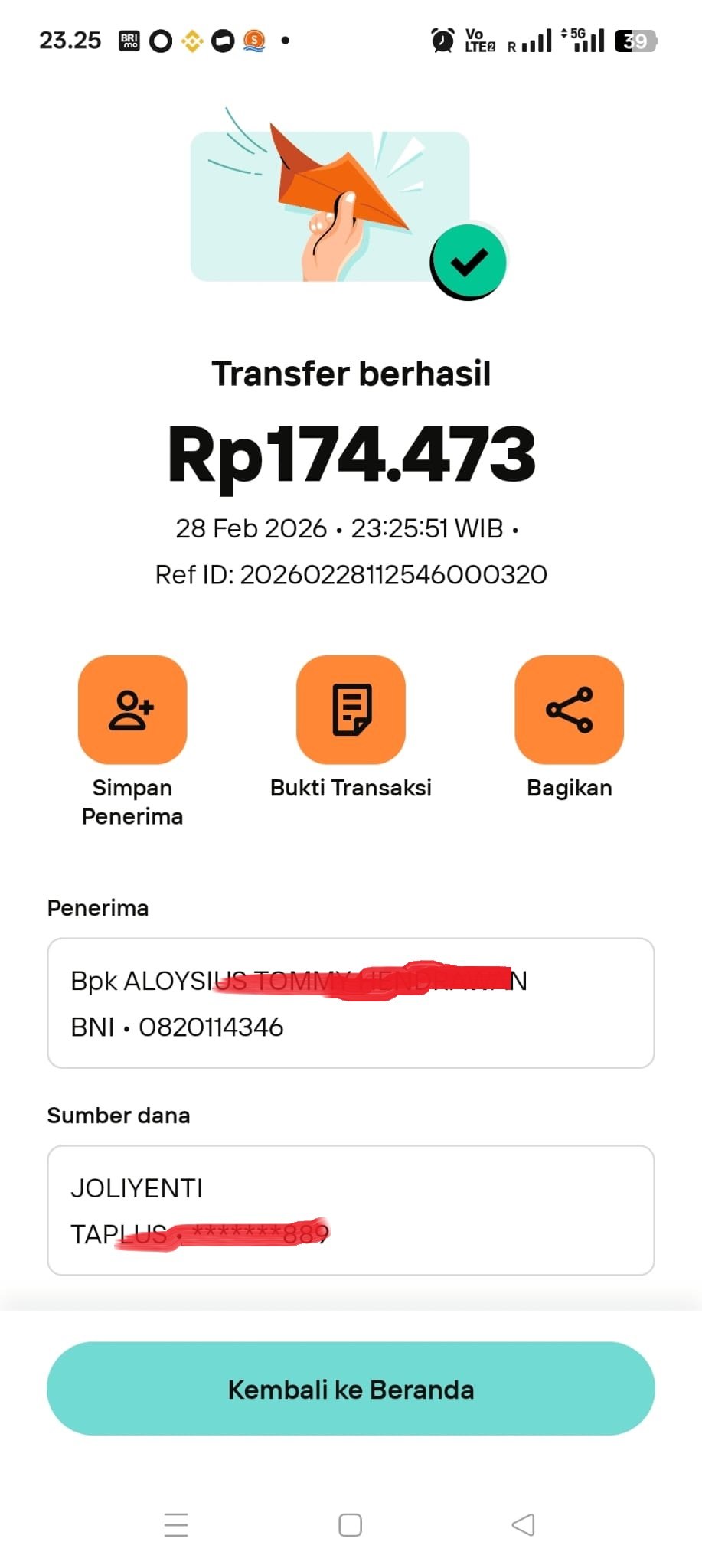Tap the Ref ID transaction number
This screenshot has width=702, height=1568.
[x=351, y=574]
